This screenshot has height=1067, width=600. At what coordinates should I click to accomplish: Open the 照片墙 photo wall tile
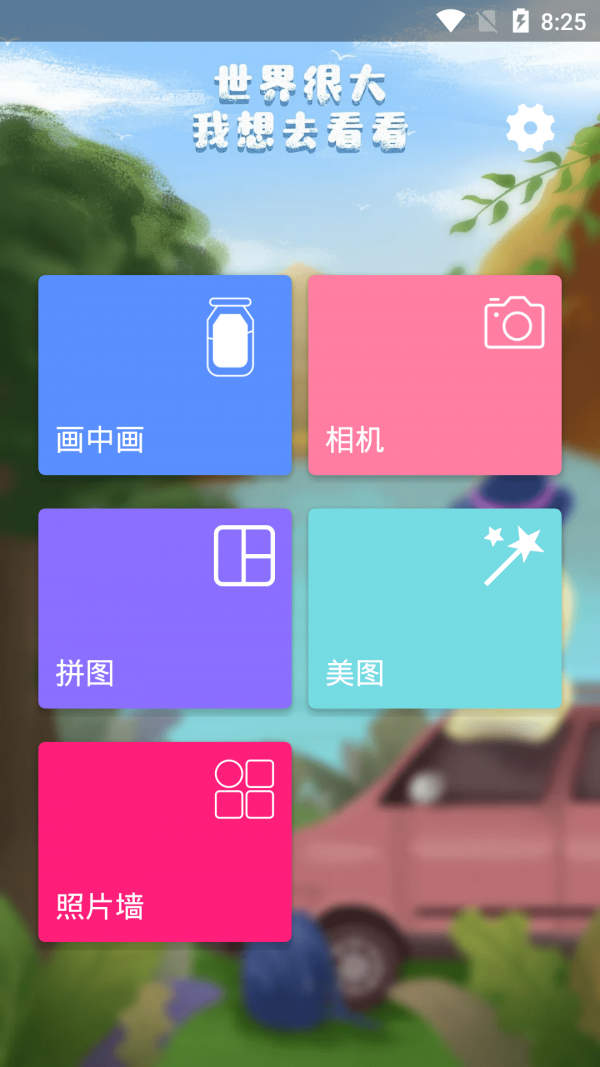coord(165,841)
